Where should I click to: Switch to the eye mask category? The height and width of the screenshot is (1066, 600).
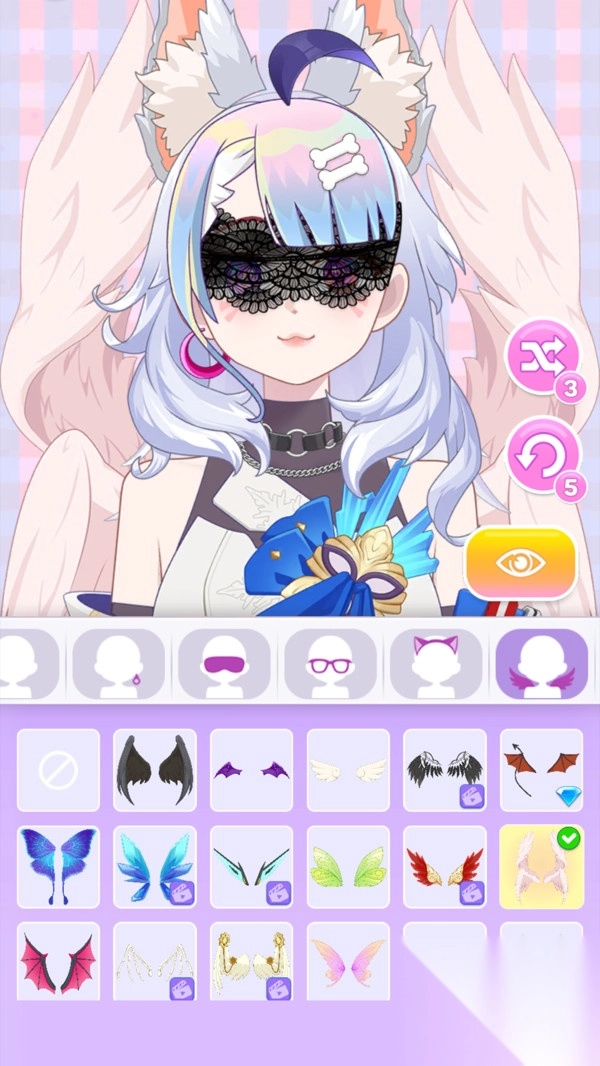click(x=224, y=663)
